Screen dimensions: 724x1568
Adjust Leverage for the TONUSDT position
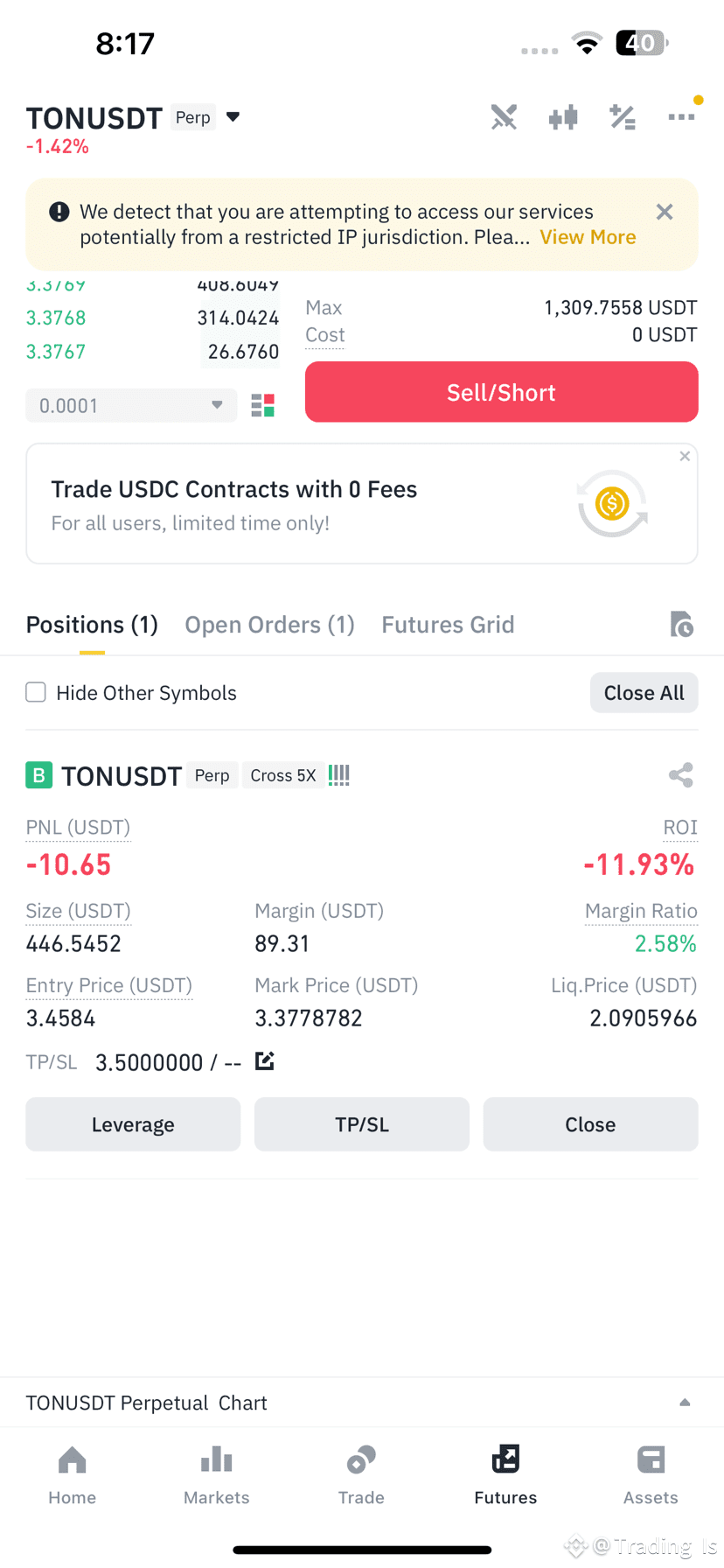[x=133, y=1124]
